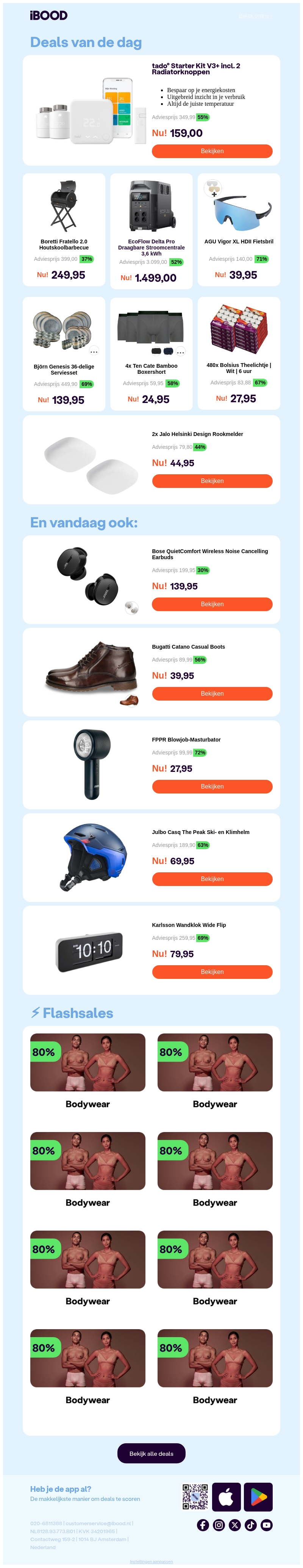Select the Ten Cate Bamboo boxershort deal
The image size is (303, 1568).
tap(151, 353)
